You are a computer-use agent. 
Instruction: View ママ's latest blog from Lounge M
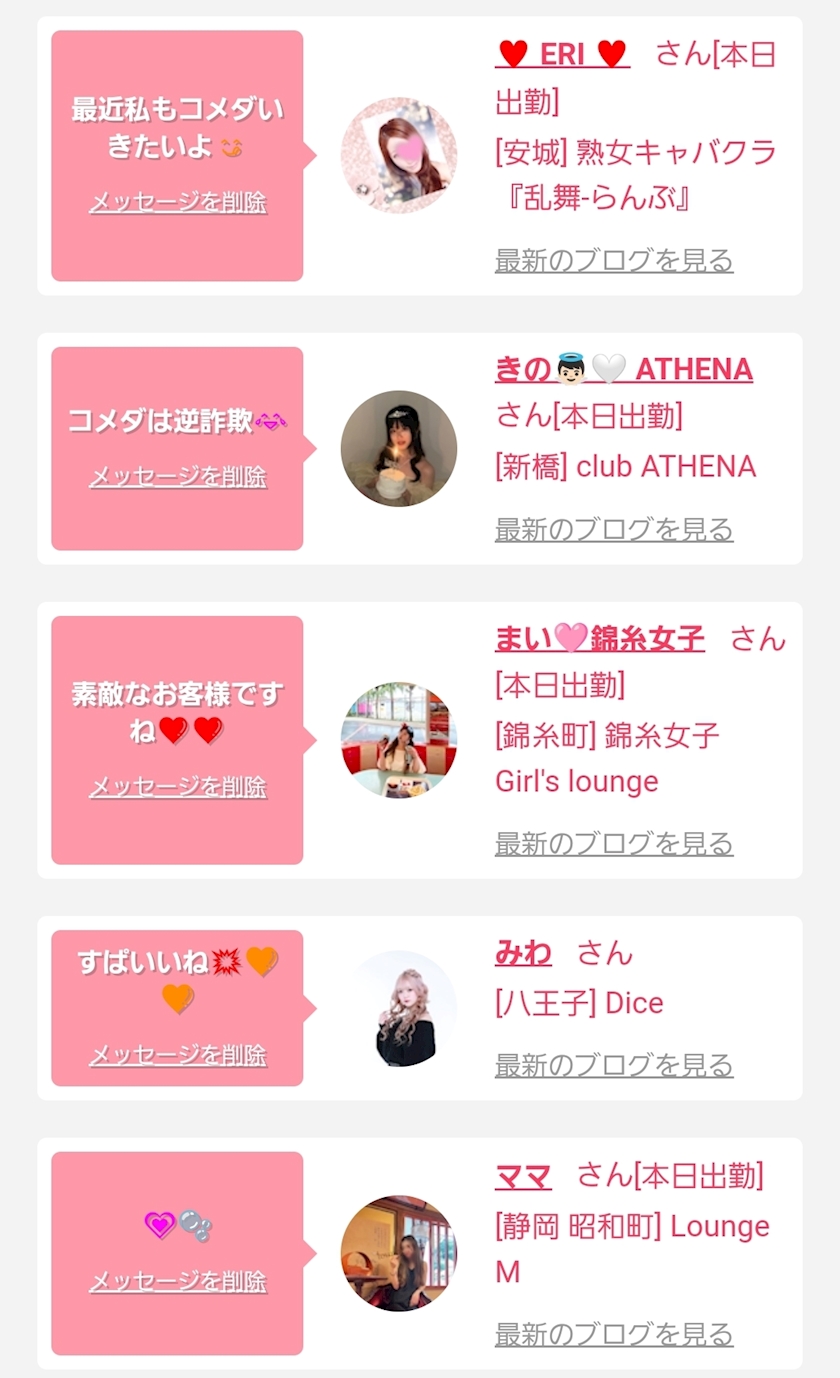click(x=614, y=1335)
